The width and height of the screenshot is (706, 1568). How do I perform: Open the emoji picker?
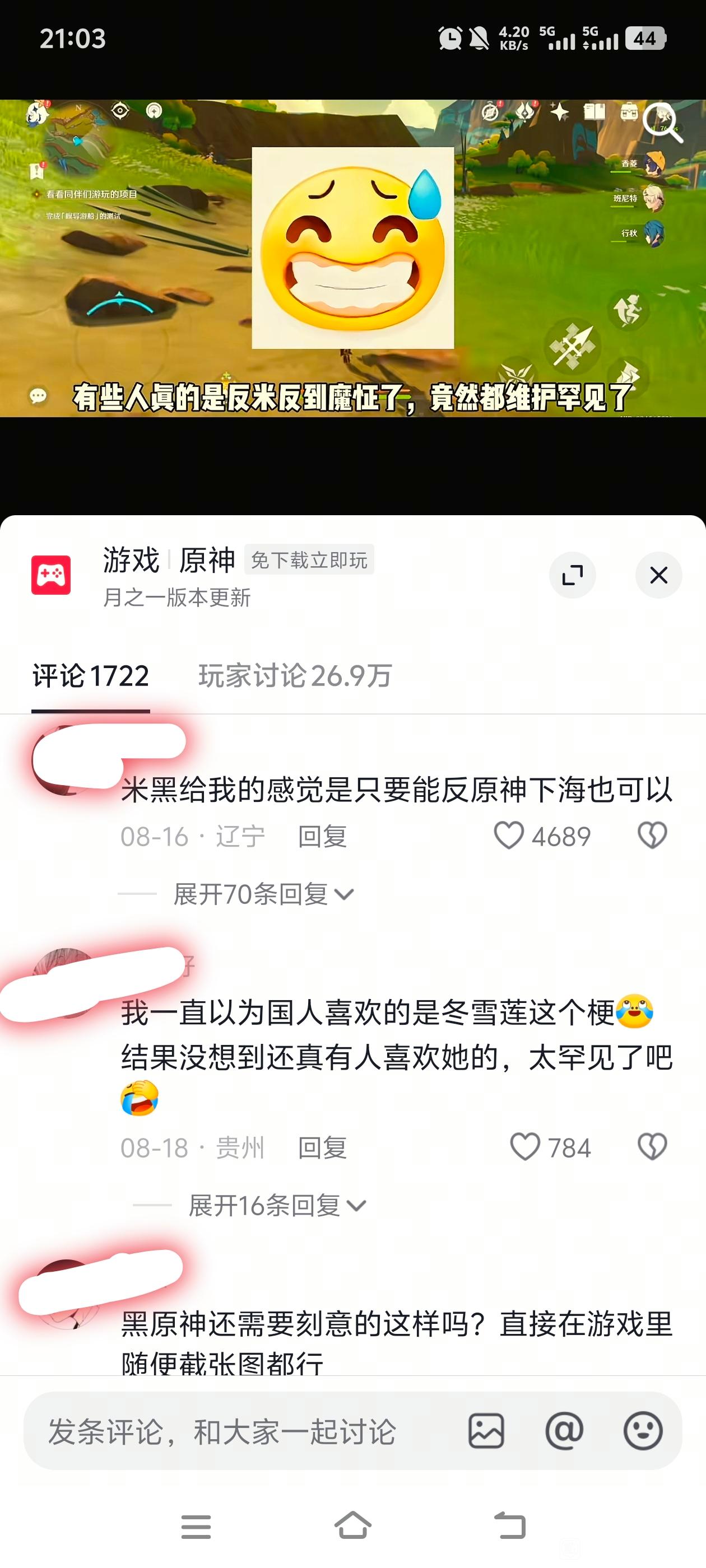(x=643, y=1431)
